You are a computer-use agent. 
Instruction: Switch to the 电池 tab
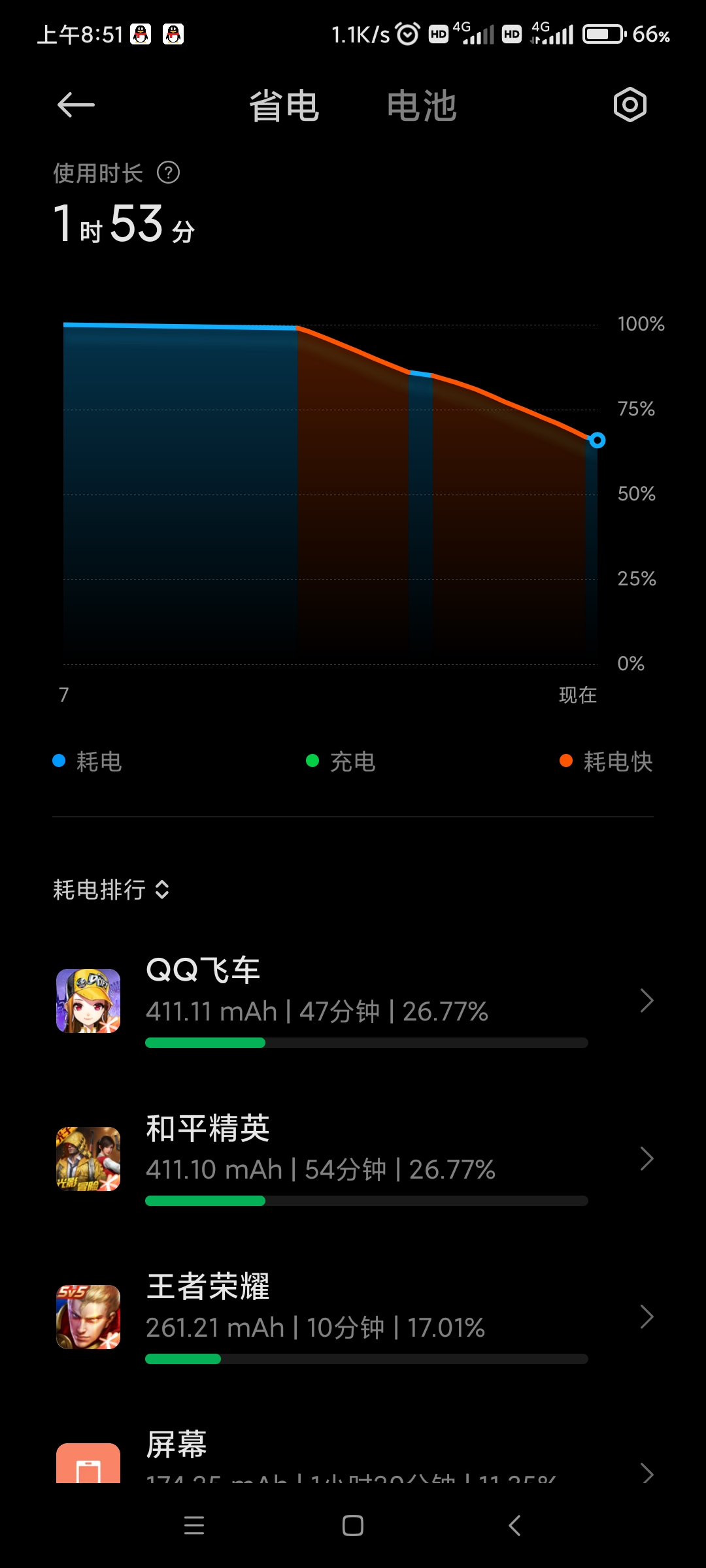click(x=422, y=106)
